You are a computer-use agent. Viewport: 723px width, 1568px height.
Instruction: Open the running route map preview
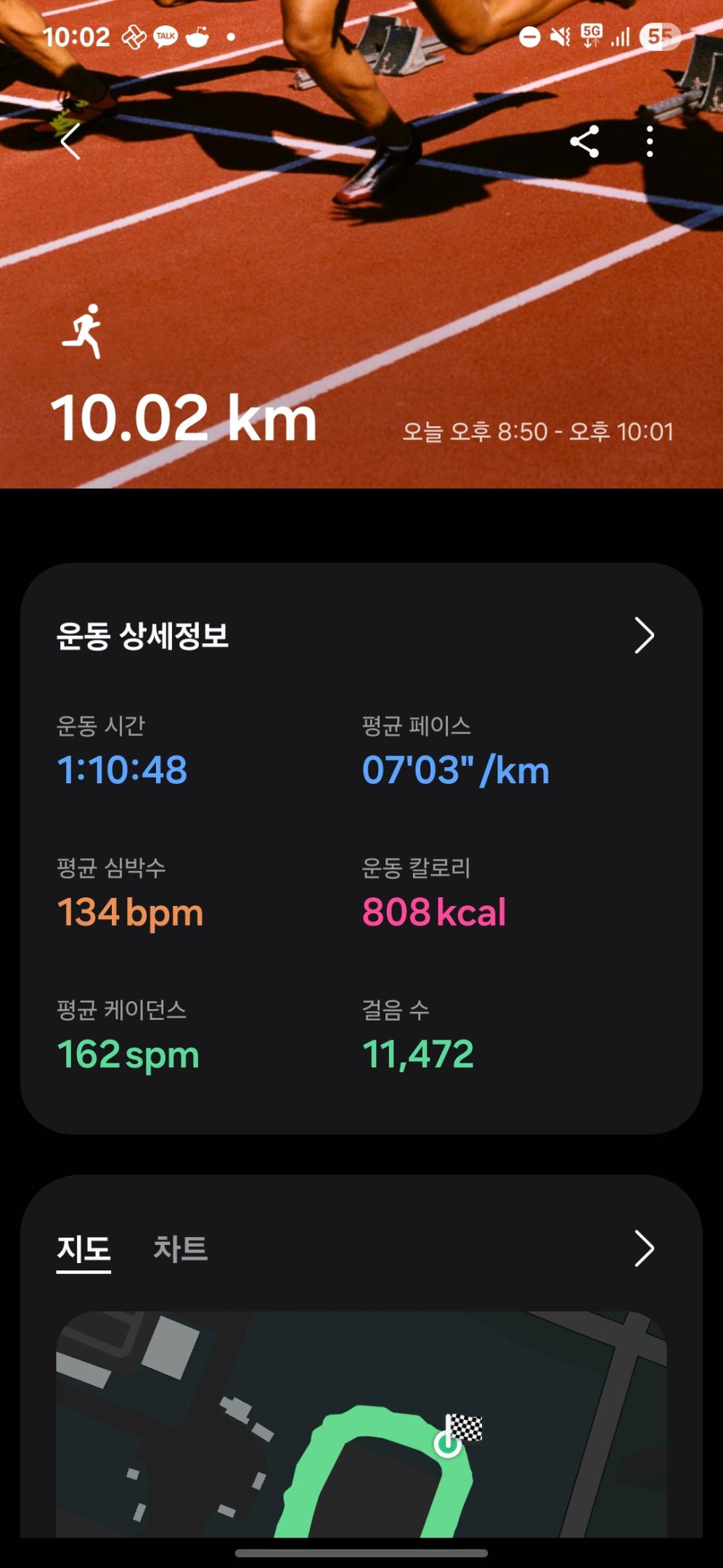pos(361,1423)
